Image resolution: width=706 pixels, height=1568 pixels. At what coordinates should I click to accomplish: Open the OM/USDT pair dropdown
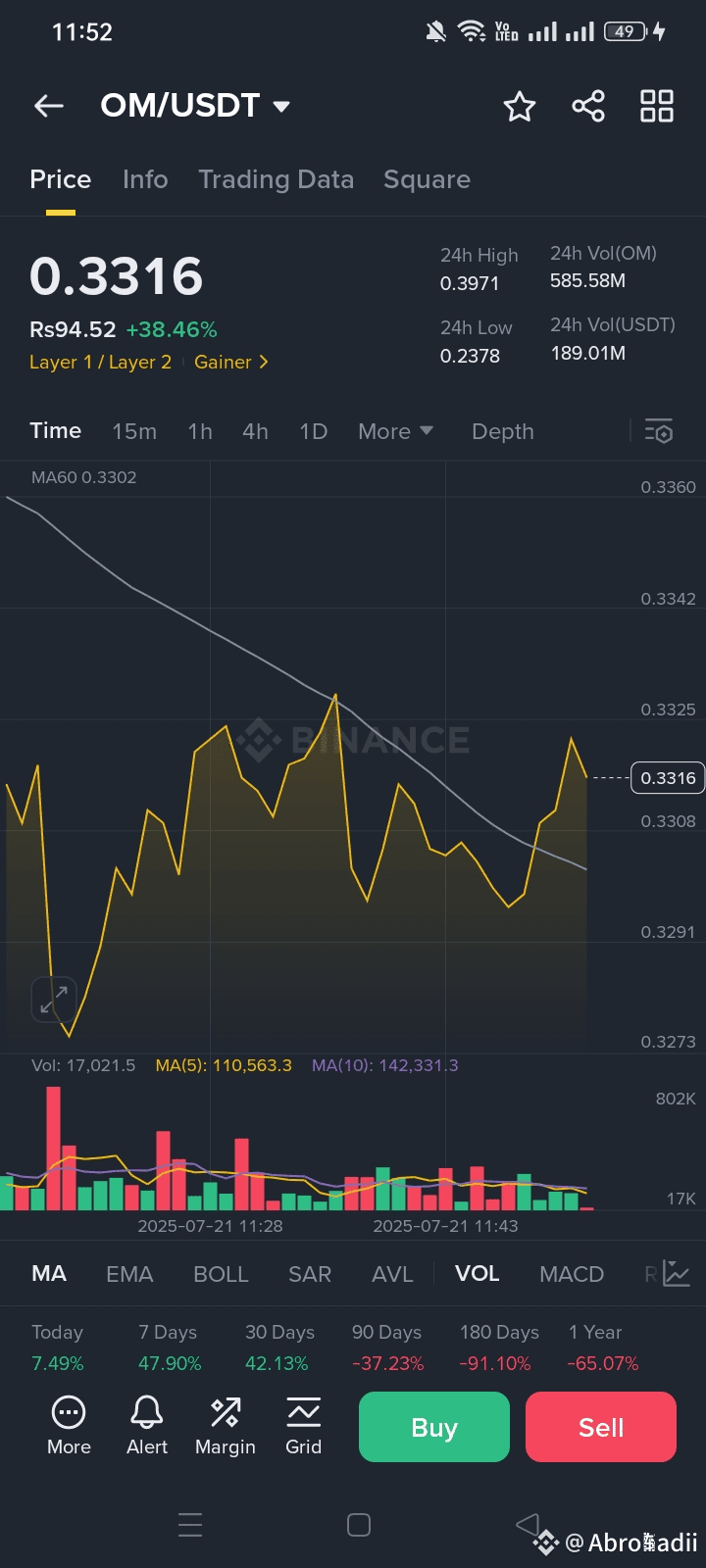[x=195, y=106]
